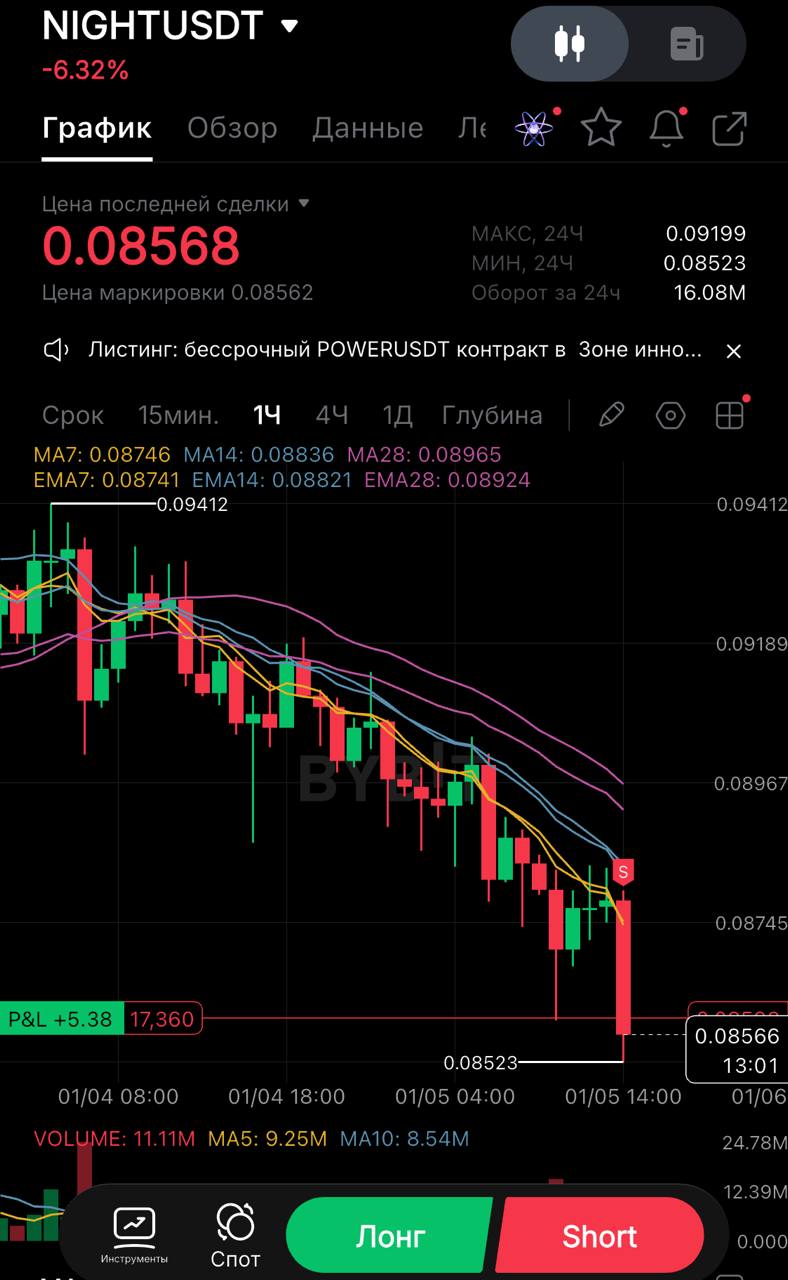
Task: Open the Обзор tab
Action: click(232, 128)
